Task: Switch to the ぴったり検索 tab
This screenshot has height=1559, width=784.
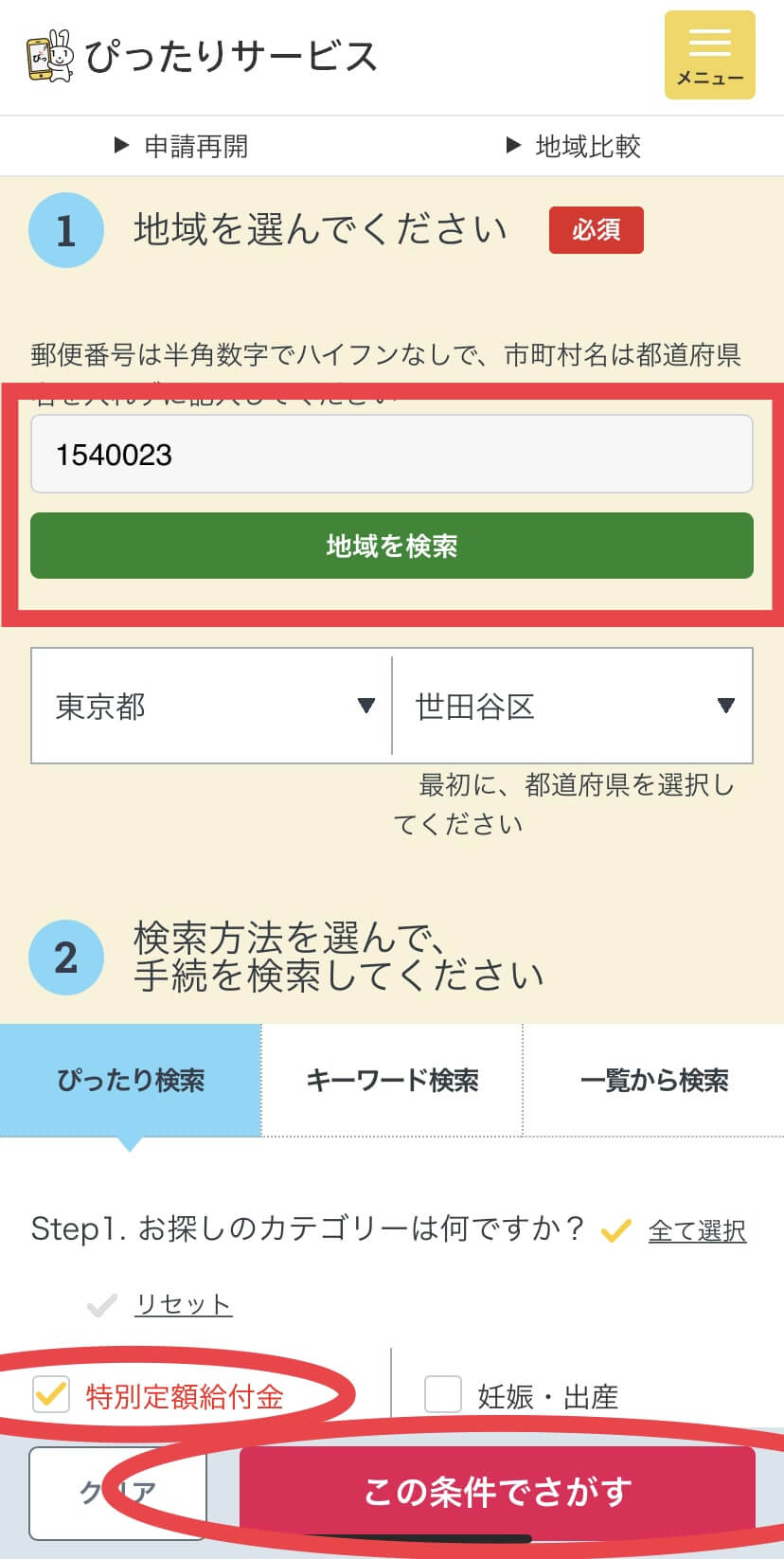Action: 131,1080
